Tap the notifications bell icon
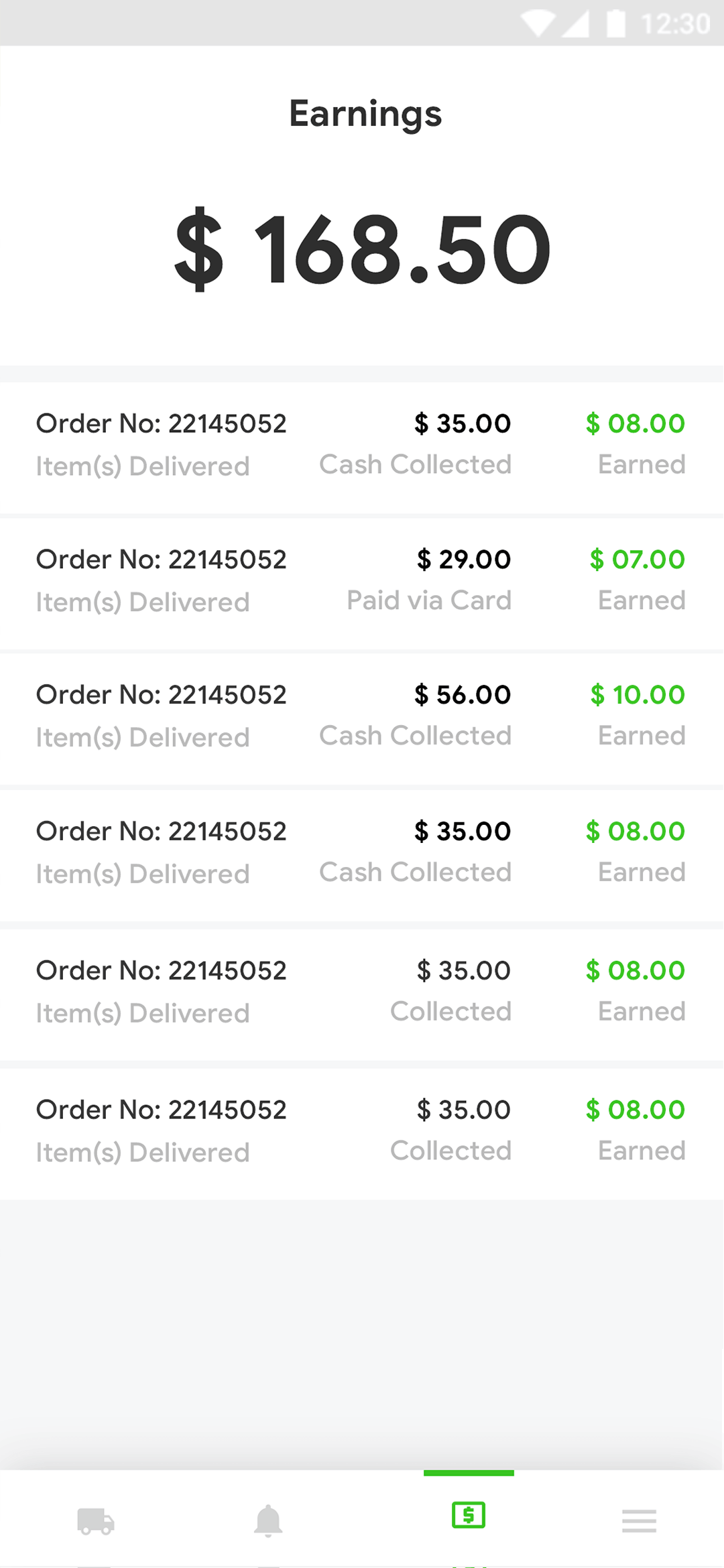724x1568 pixels. 267,1520
